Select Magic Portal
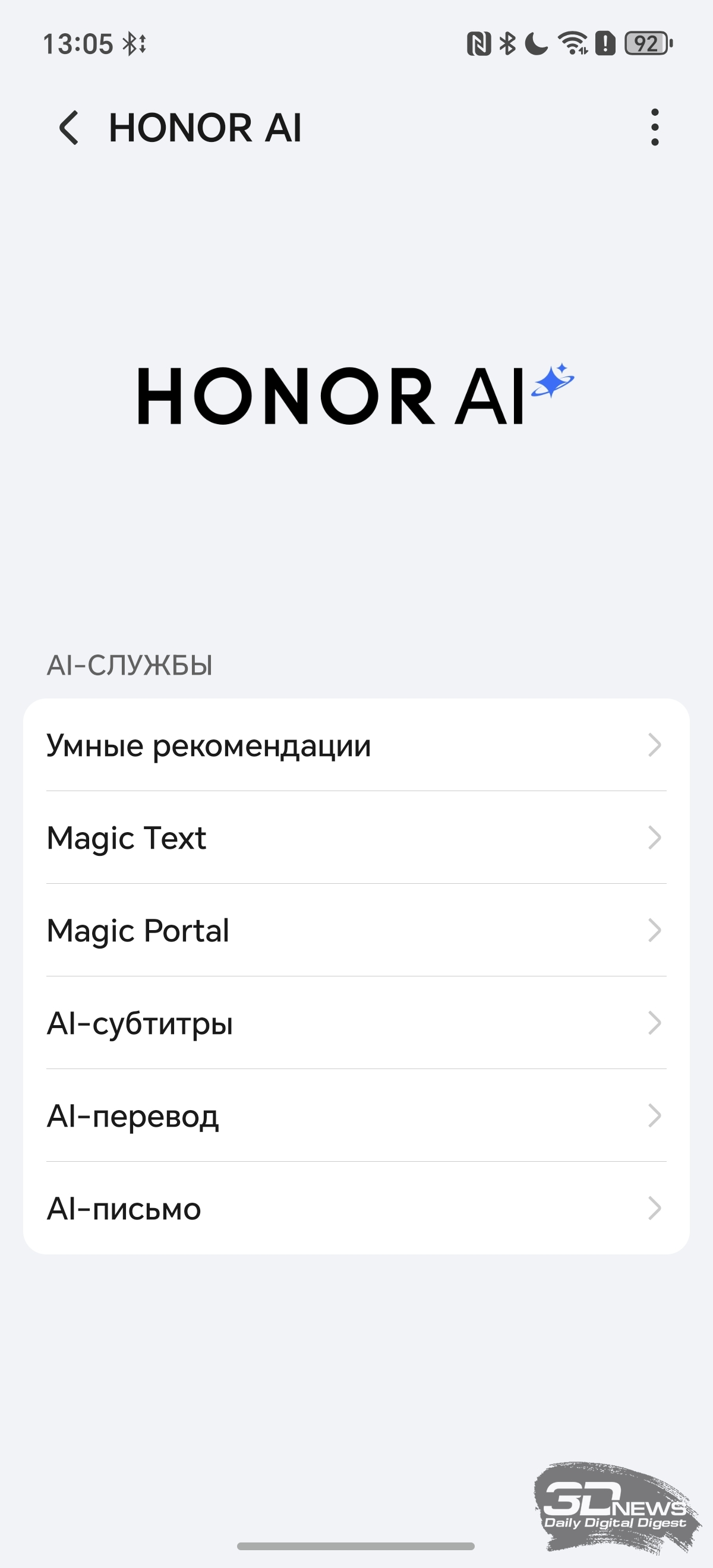This screenshot has width=713, height=1568. (x=356, y=930)
